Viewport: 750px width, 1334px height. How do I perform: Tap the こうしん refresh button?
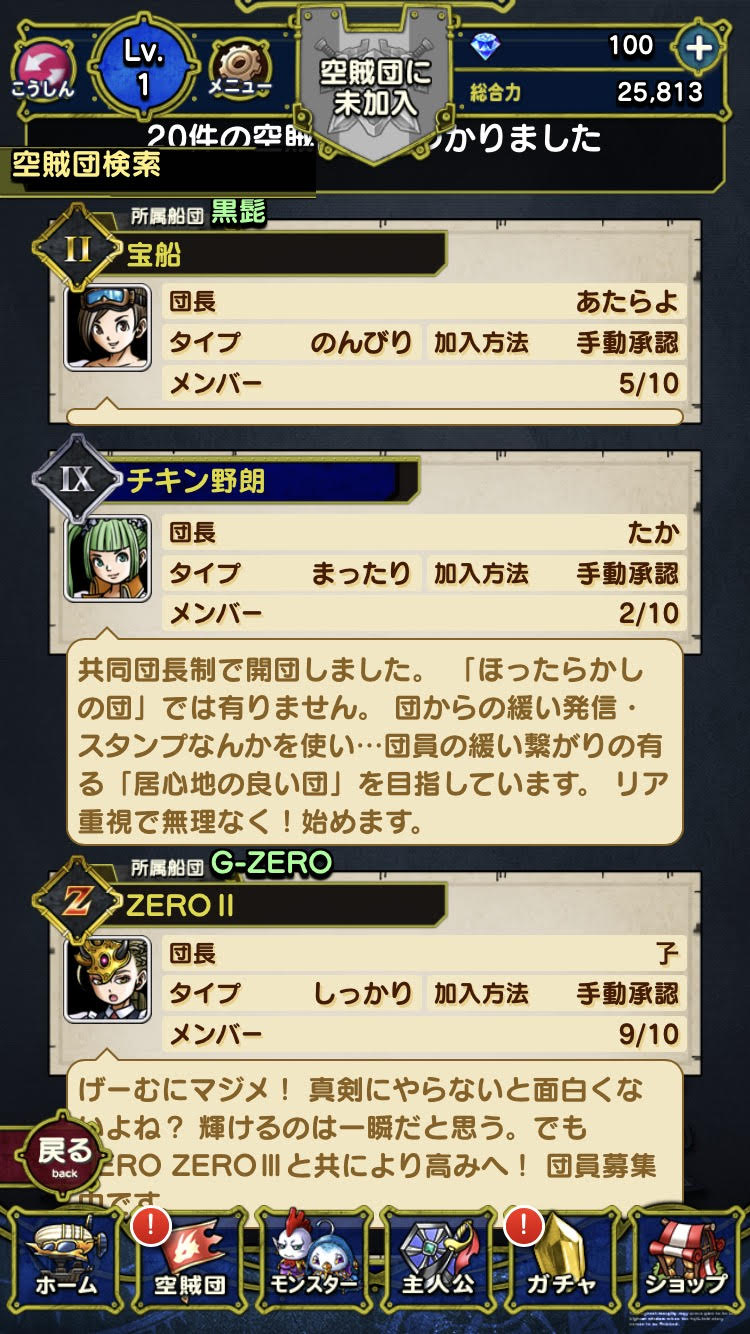click(43, 68)
